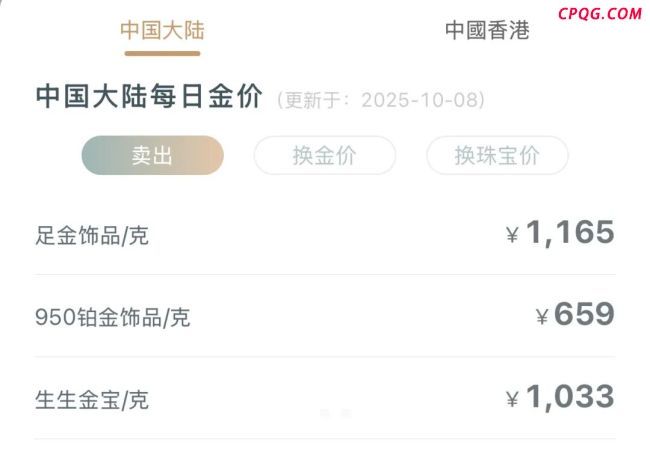Select the 卖出 price option
This screenshot has width=650, height=472.
pos(153,156)
